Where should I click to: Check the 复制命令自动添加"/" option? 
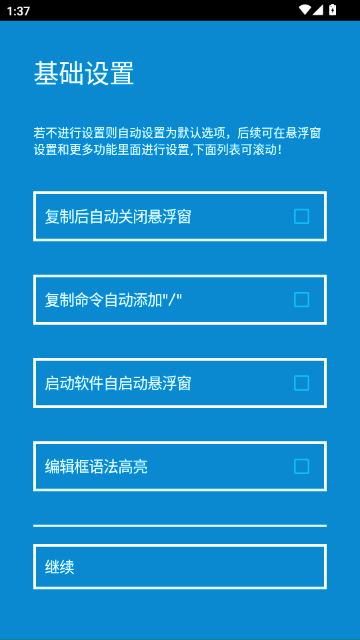301,300
